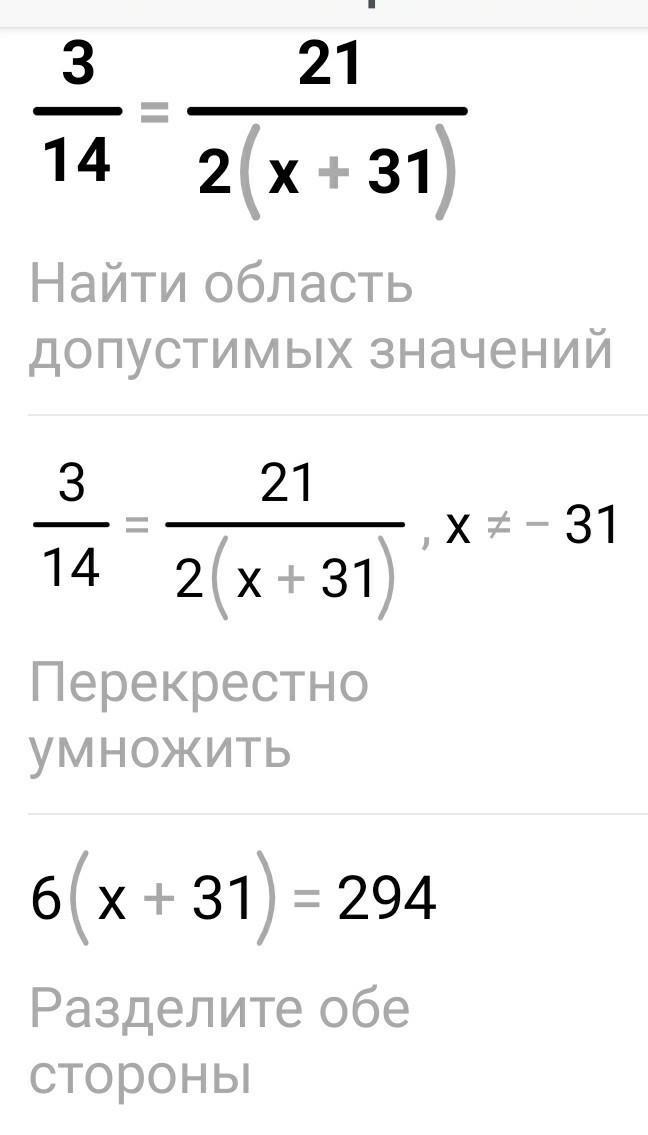This screenshot has height=1135, width=648.
Task: Expand the 'Найти область допустимых значений' step
Action: click(320, 317)
